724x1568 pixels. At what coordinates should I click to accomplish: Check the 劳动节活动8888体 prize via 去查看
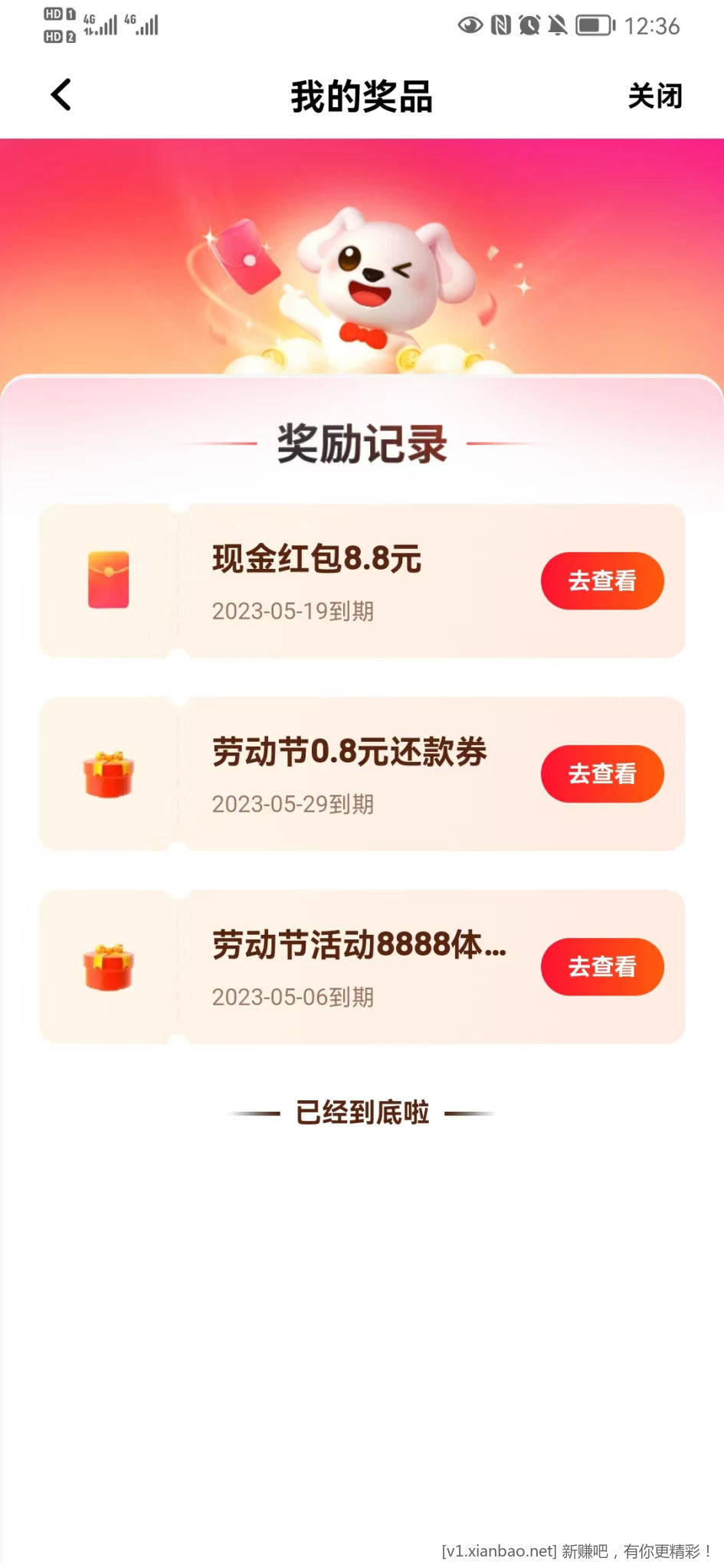pos(602,967)
